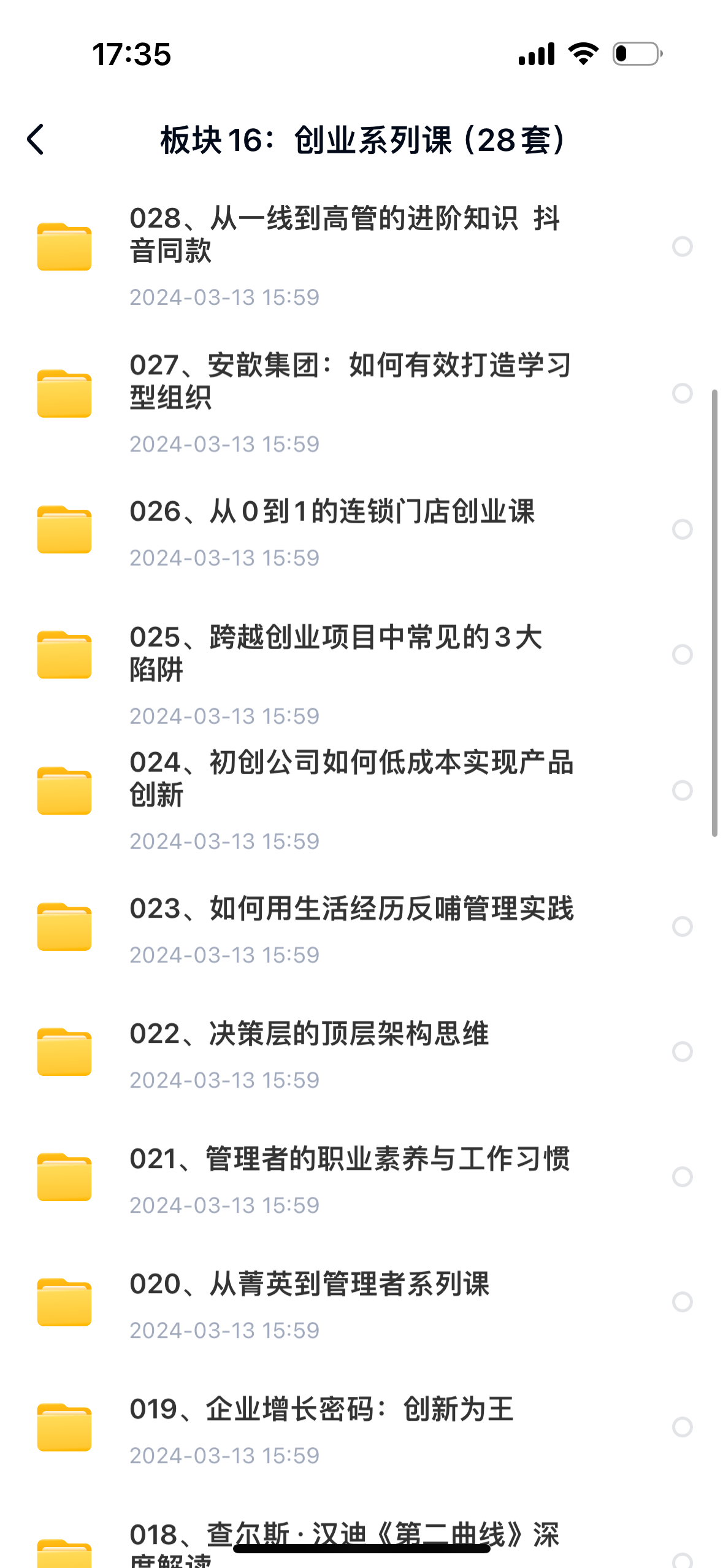Check the selection circle for folder 020
Image resolution: width=723 pixels, height=1568 pixels.
pyautogui.click(x=682, y=1302)
